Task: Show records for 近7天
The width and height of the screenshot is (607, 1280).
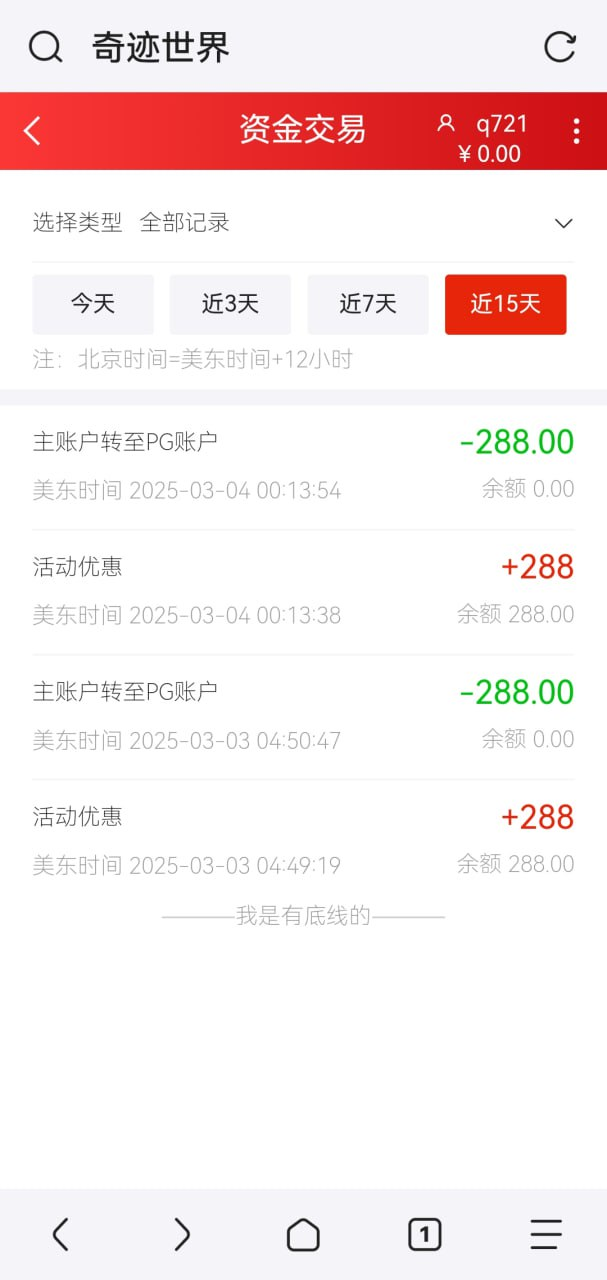Action: point(368,304)
